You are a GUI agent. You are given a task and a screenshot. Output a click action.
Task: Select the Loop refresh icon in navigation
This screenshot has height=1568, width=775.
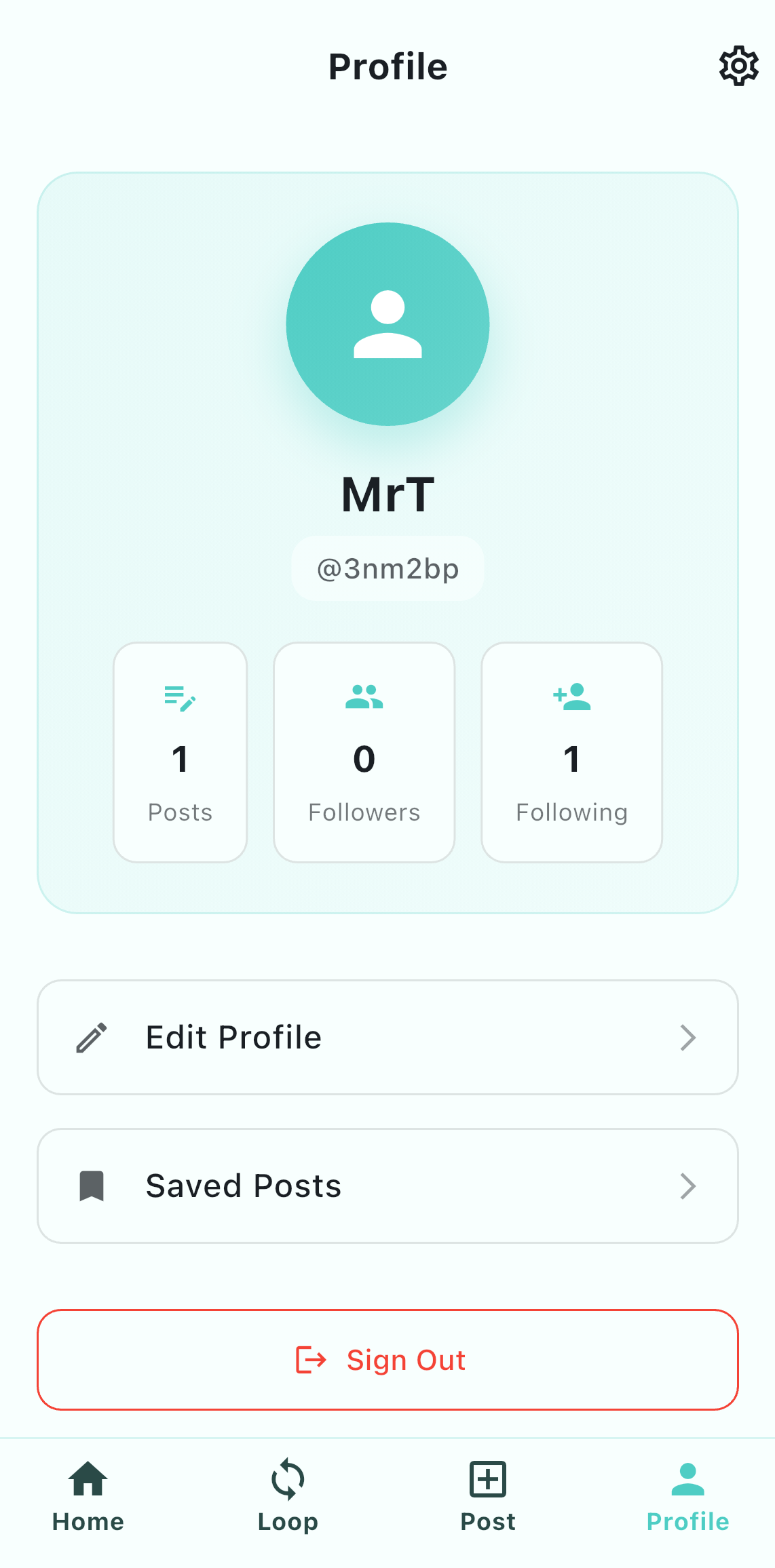288,1480
